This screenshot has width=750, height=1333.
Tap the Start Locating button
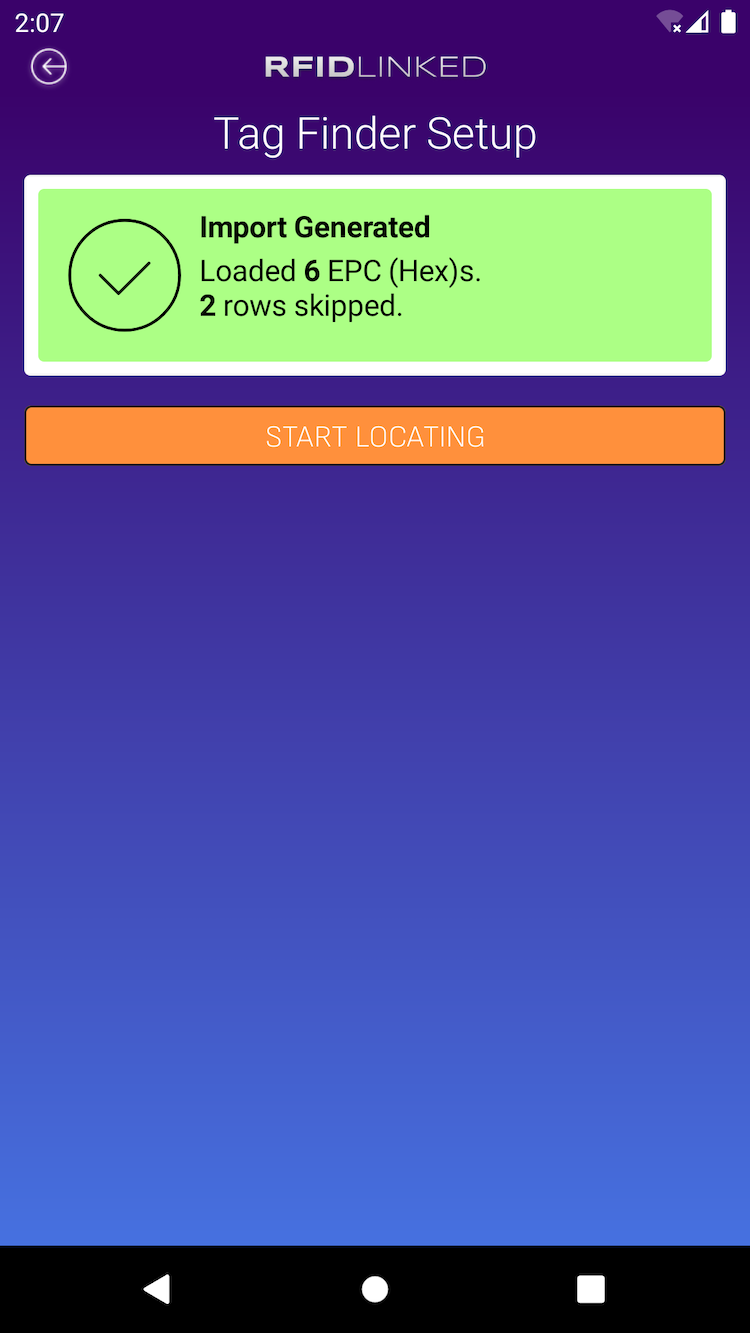375,436
